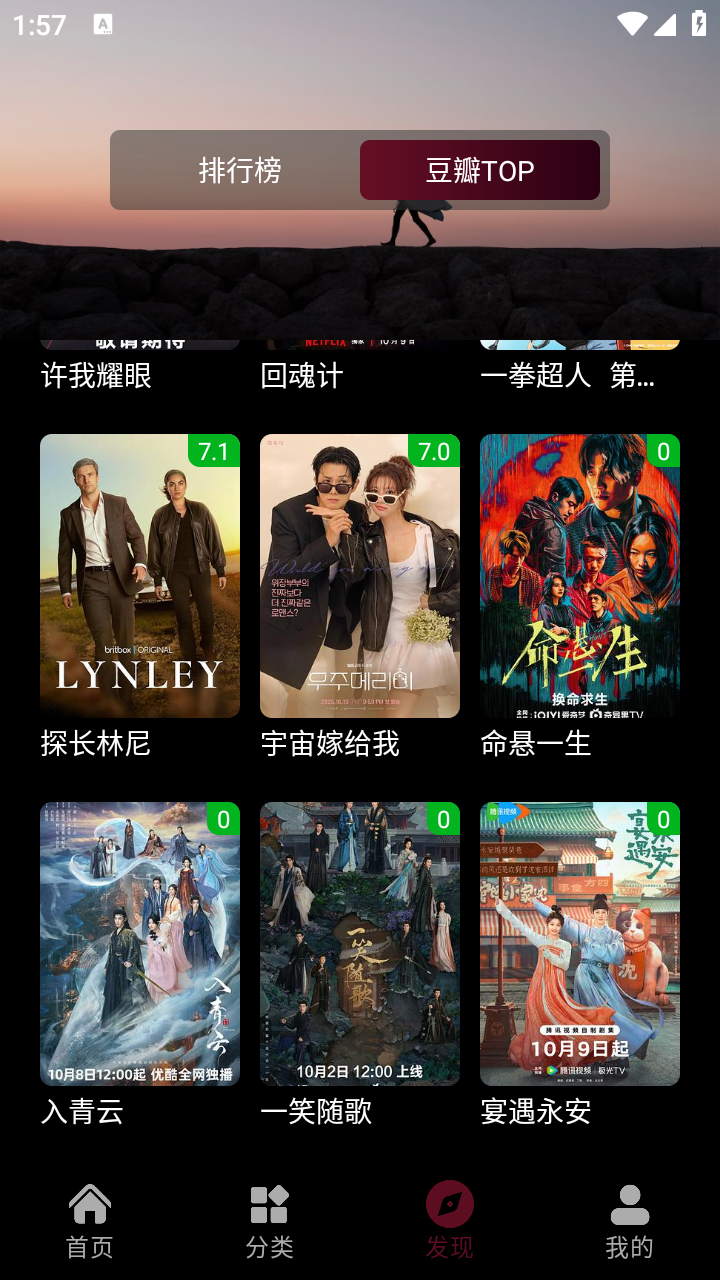Tap the 发现 discover tab
This screenshot has width=720, height=1280.
pos(450,1220)
